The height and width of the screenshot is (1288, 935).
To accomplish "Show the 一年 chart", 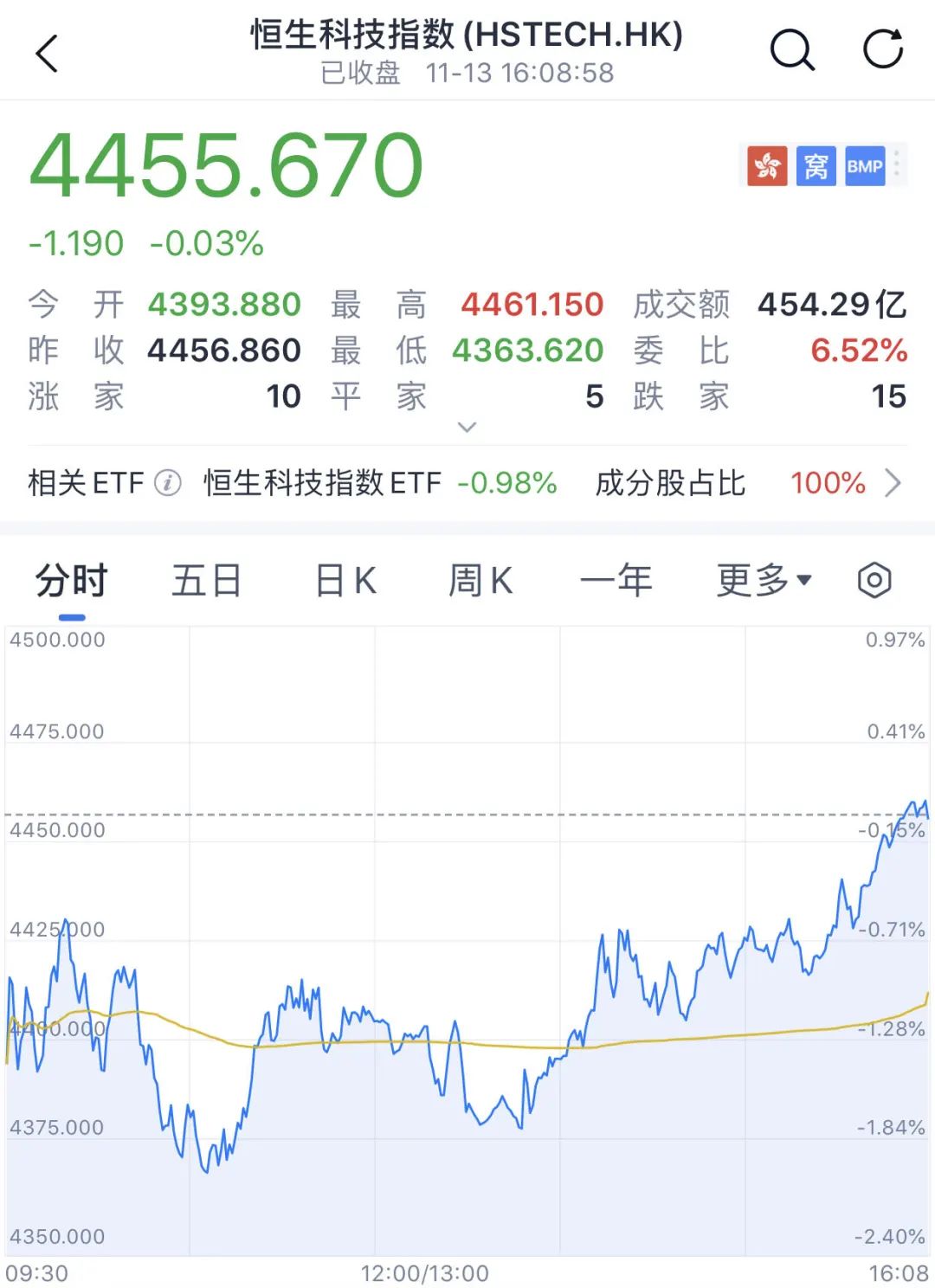I will [616, 581].
